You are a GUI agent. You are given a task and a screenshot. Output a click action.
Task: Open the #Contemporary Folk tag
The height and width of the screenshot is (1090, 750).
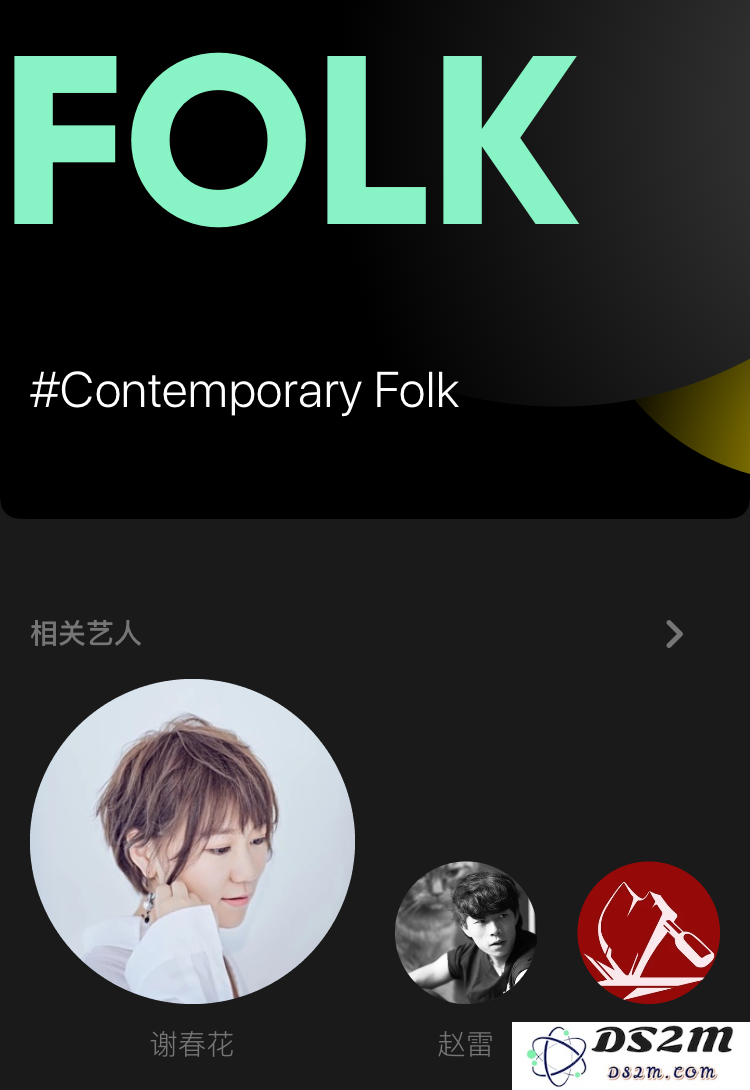(244, 391)
